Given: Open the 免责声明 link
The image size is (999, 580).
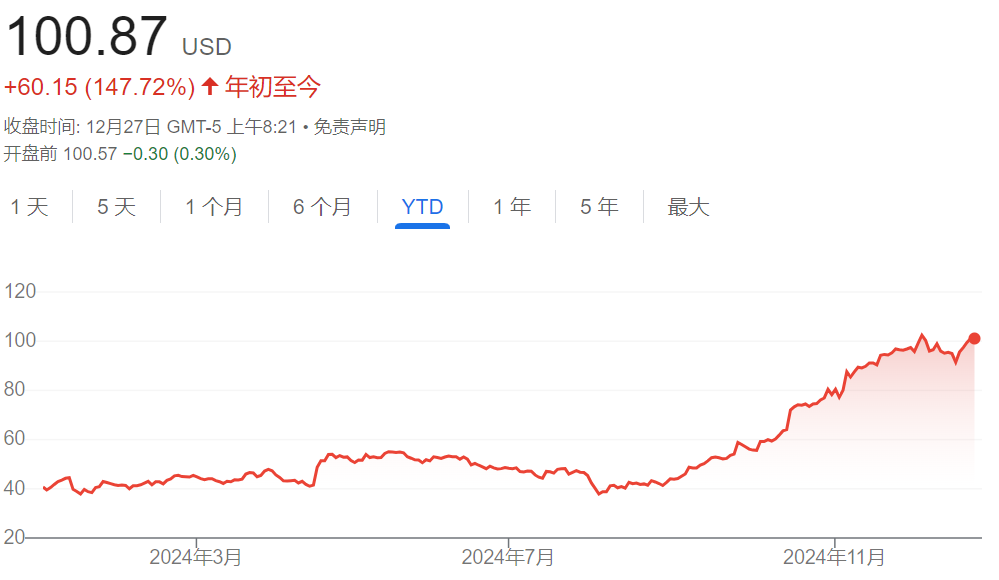Looking at the screenshot, I should (350, 127).
